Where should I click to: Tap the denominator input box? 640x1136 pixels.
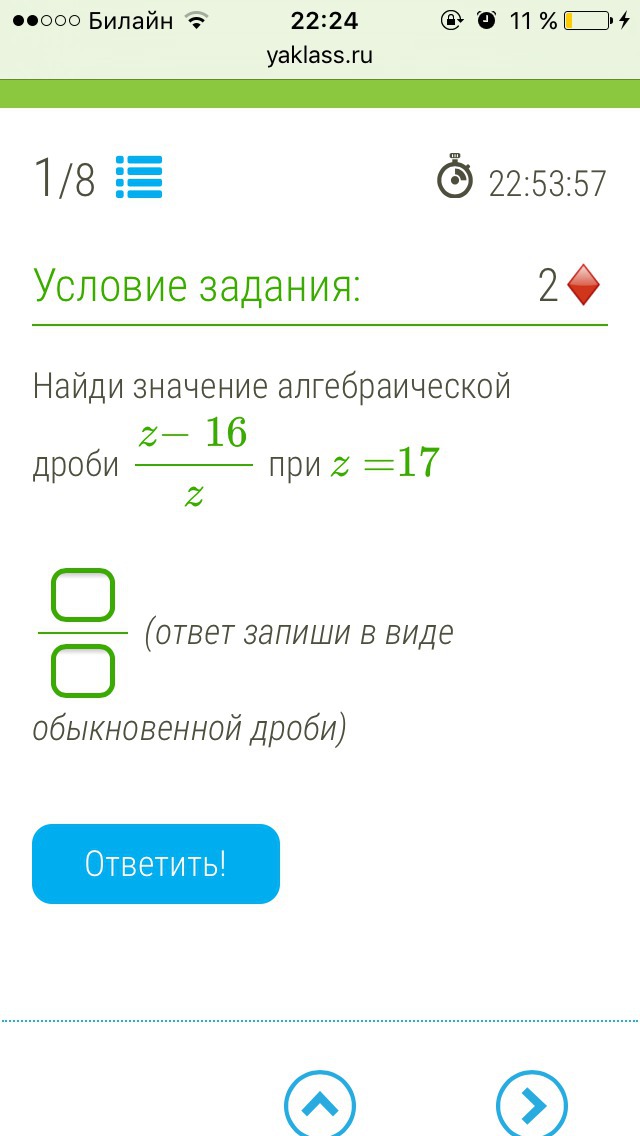83,671
